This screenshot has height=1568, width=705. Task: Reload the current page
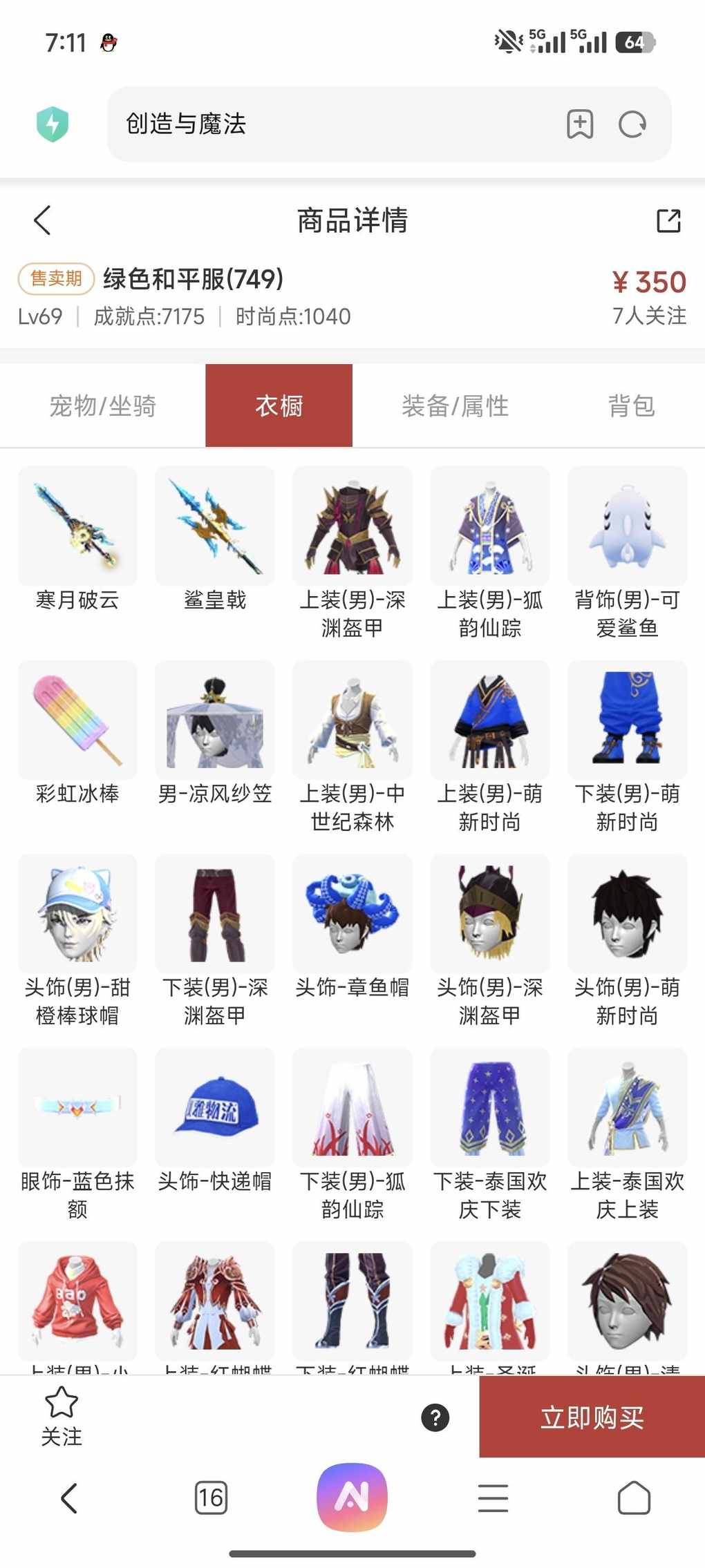tap(632, 124)
